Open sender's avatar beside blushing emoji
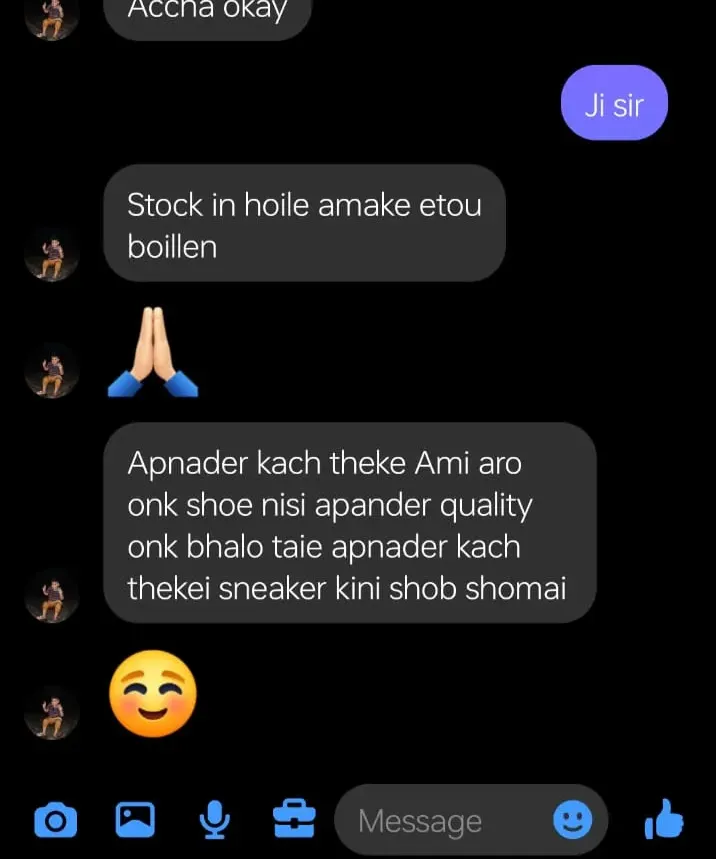The width and height of the screenshot is (716, 859). click(52, 710)
